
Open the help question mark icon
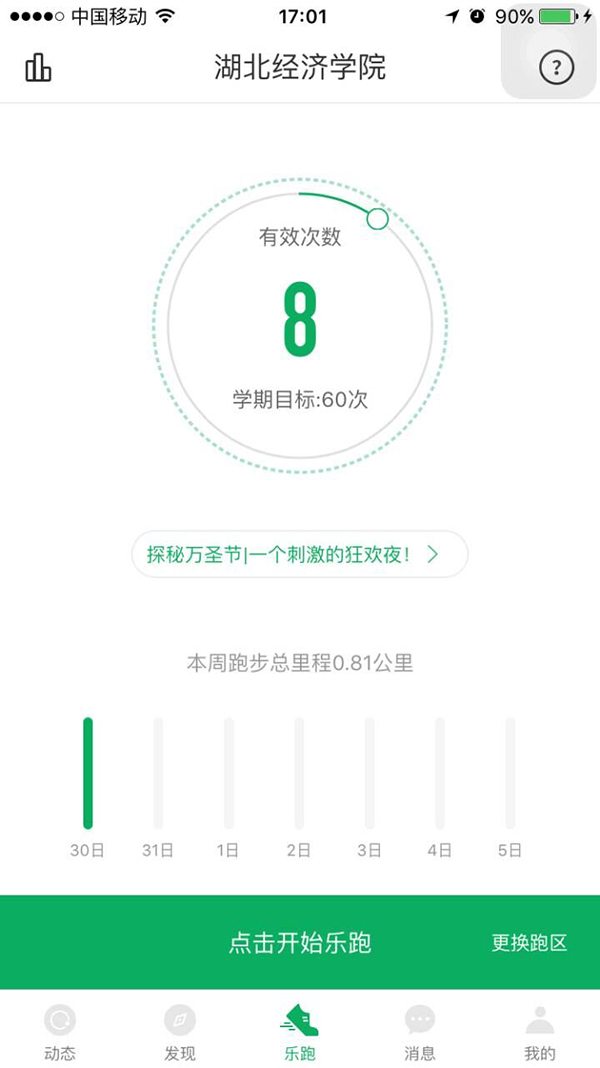click(x=557, y=68)
